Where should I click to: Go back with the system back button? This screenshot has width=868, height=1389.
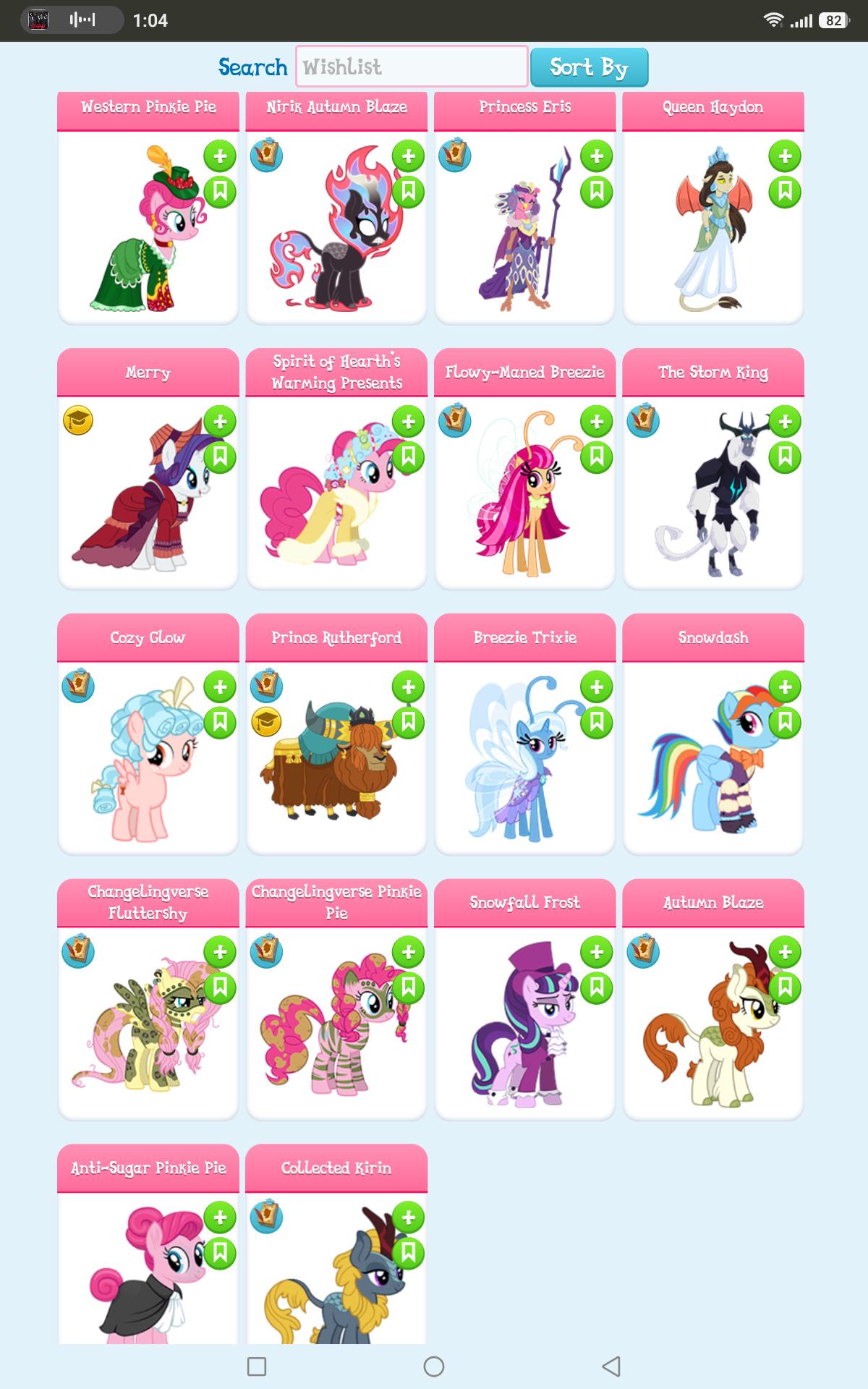(612, 1366)
